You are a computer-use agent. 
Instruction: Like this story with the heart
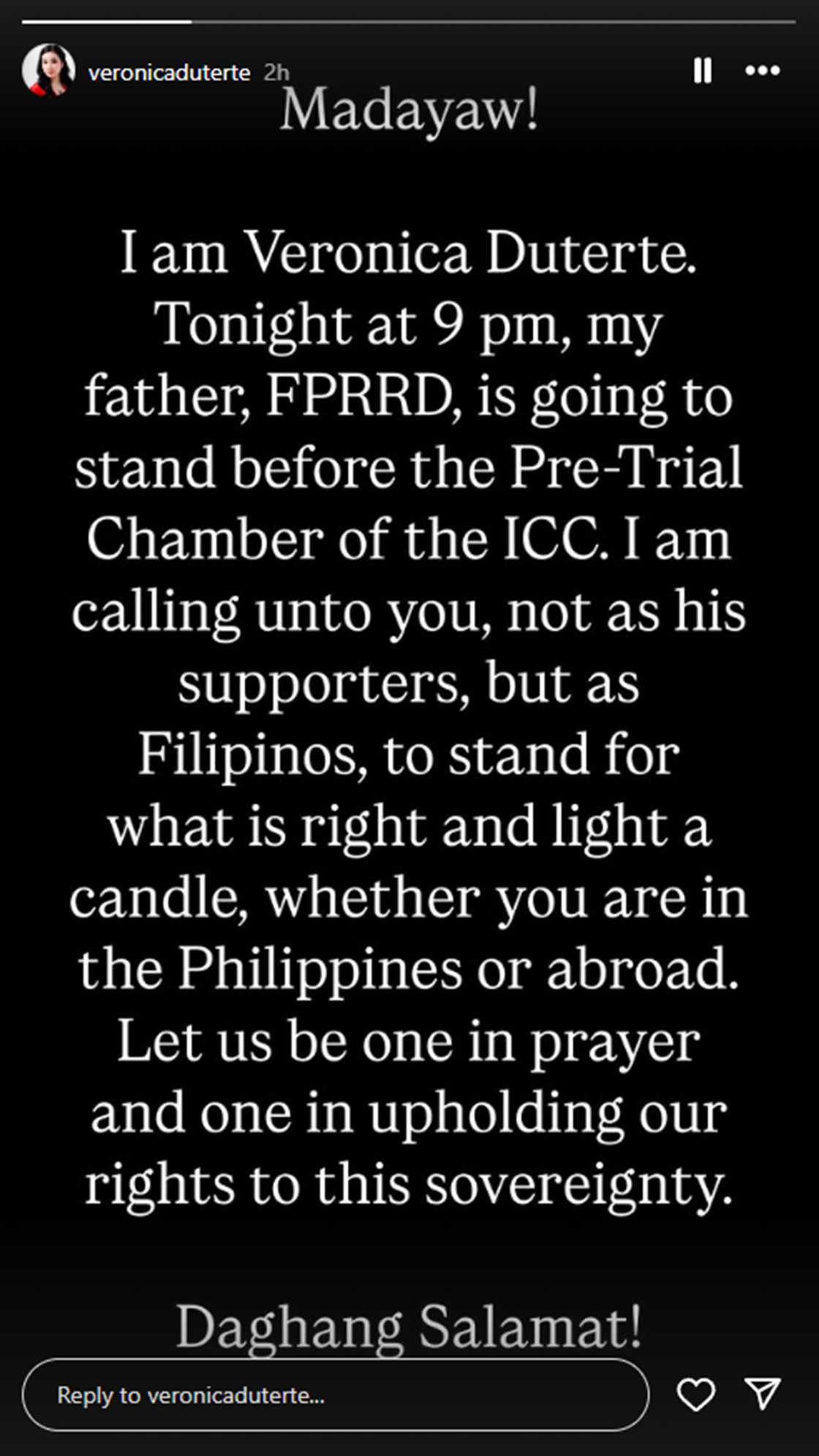(x=695, y=1395)
